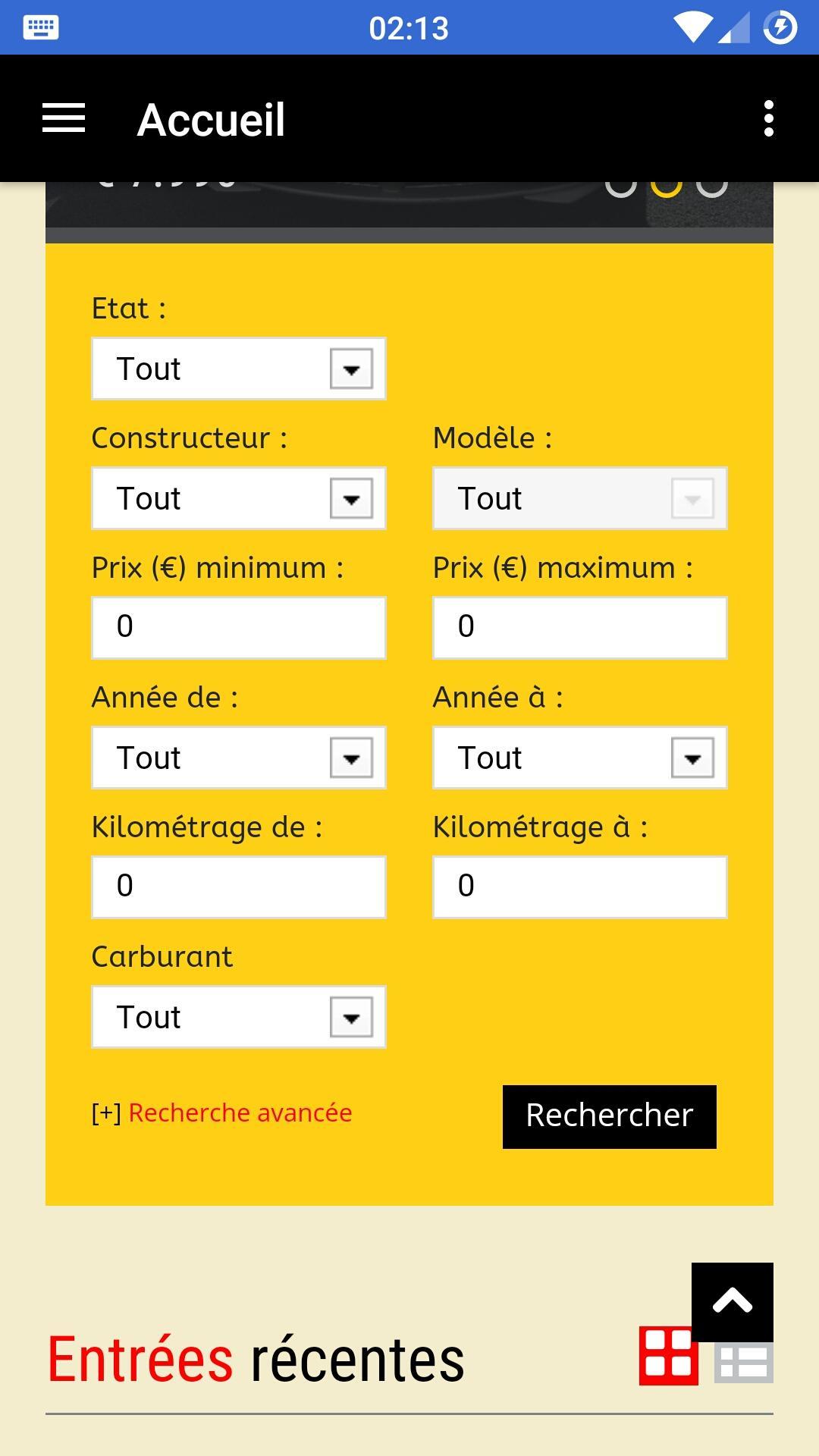
Task: Select the highlighted middle carousel dot
Action: (667, 187)
